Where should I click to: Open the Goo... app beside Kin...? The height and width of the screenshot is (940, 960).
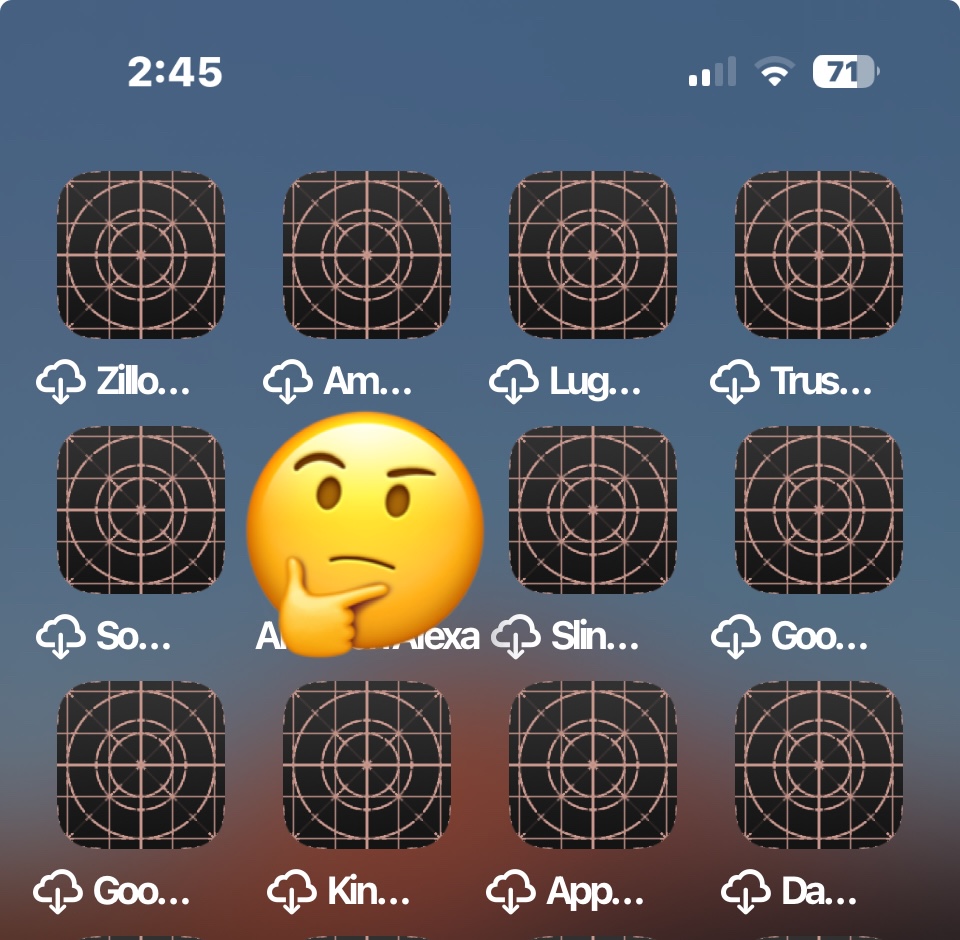(x=140, y=765)
